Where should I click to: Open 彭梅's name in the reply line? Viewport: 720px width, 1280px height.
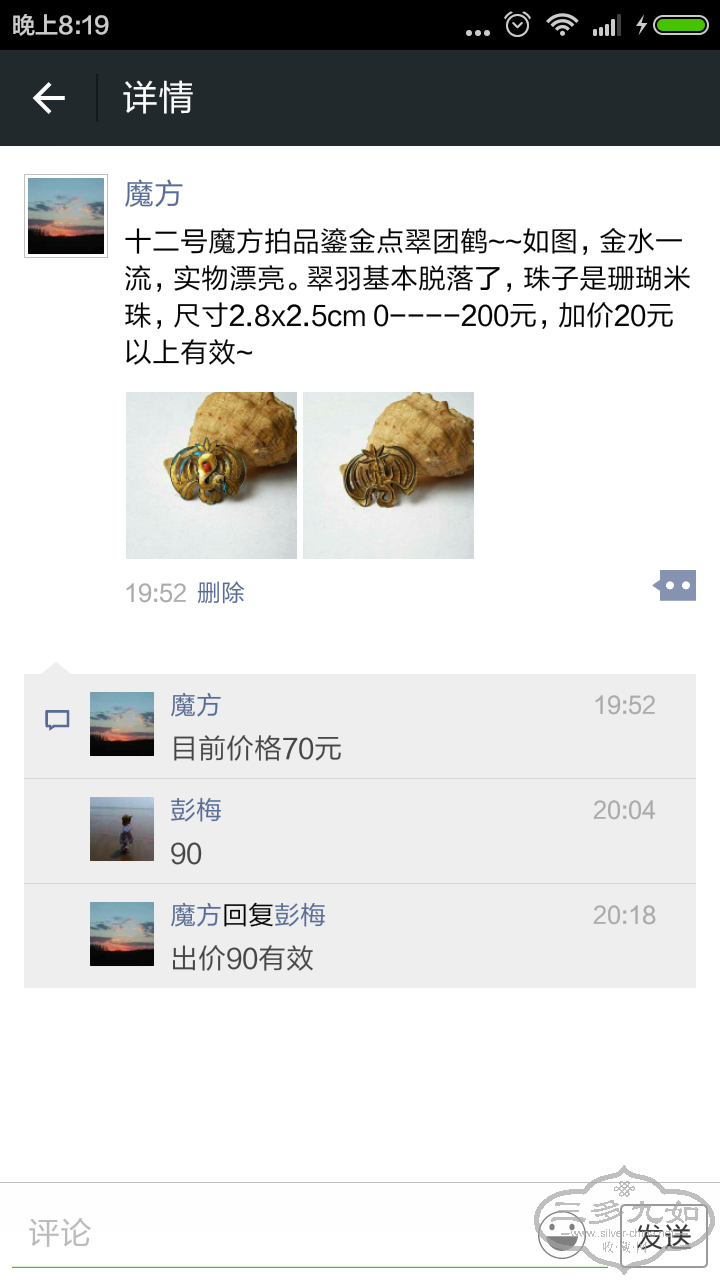click(x=299, y=915)
